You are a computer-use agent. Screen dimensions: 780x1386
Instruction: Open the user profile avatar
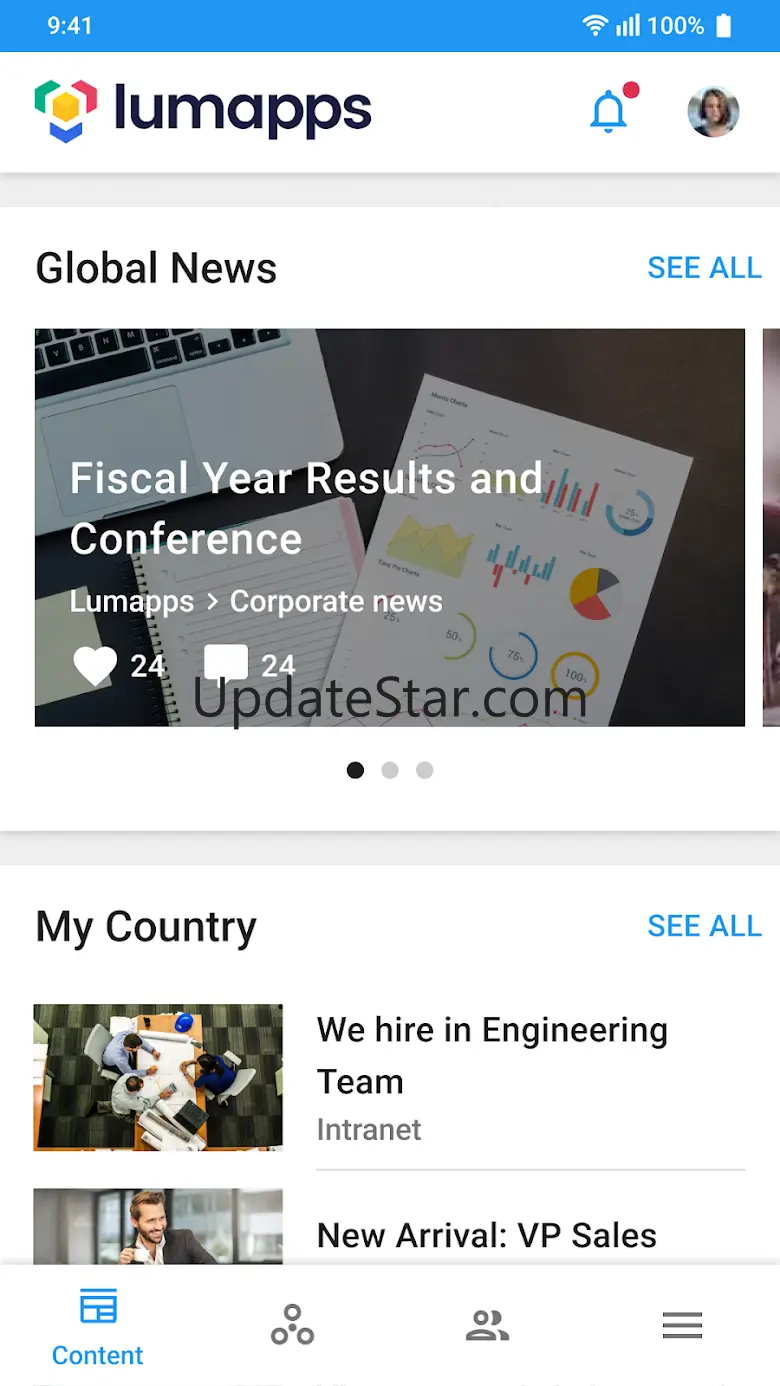713,112
